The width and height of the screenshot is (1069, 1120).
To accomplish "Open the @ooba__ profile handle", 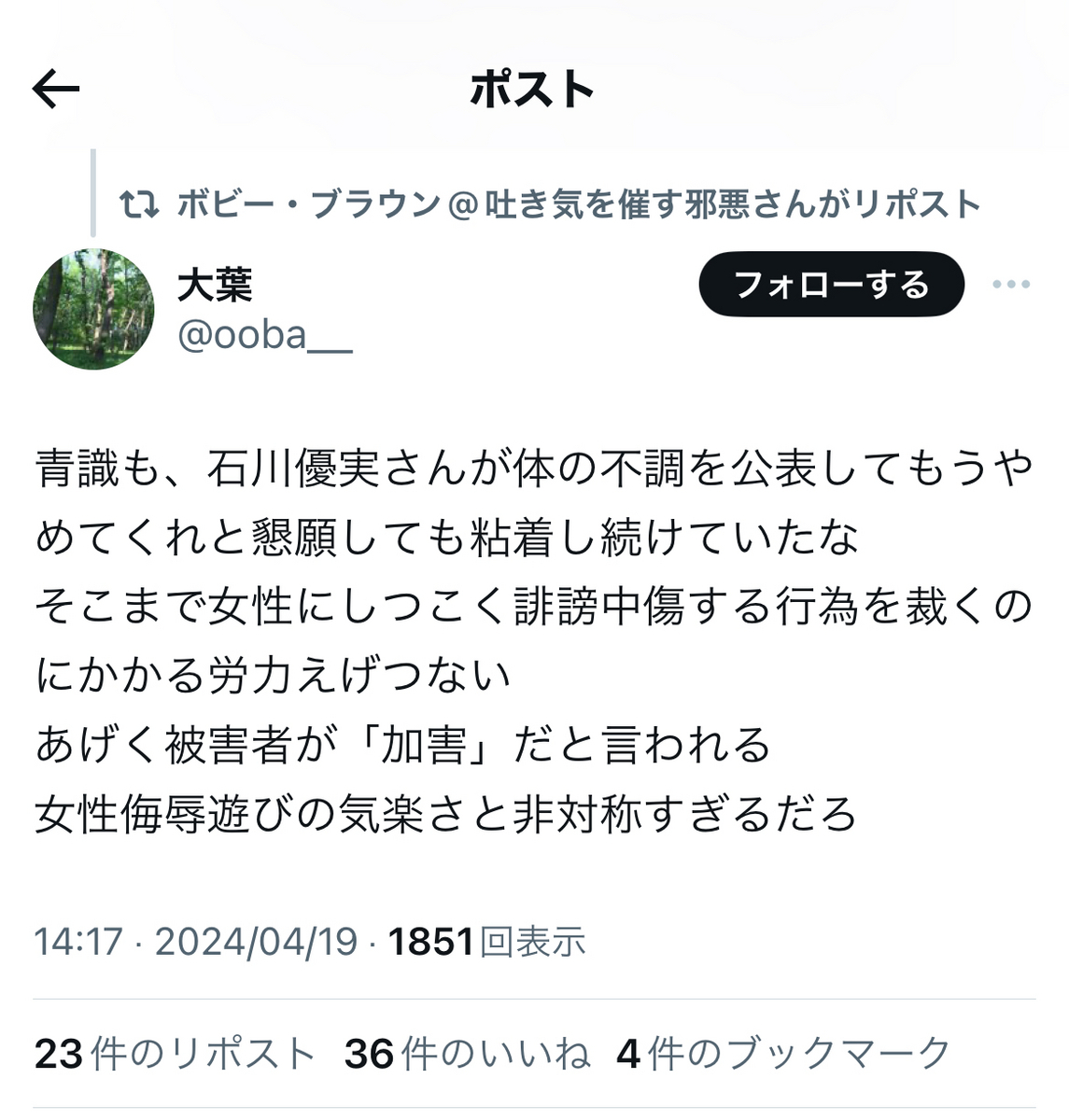I will click(x=264, y=336).
